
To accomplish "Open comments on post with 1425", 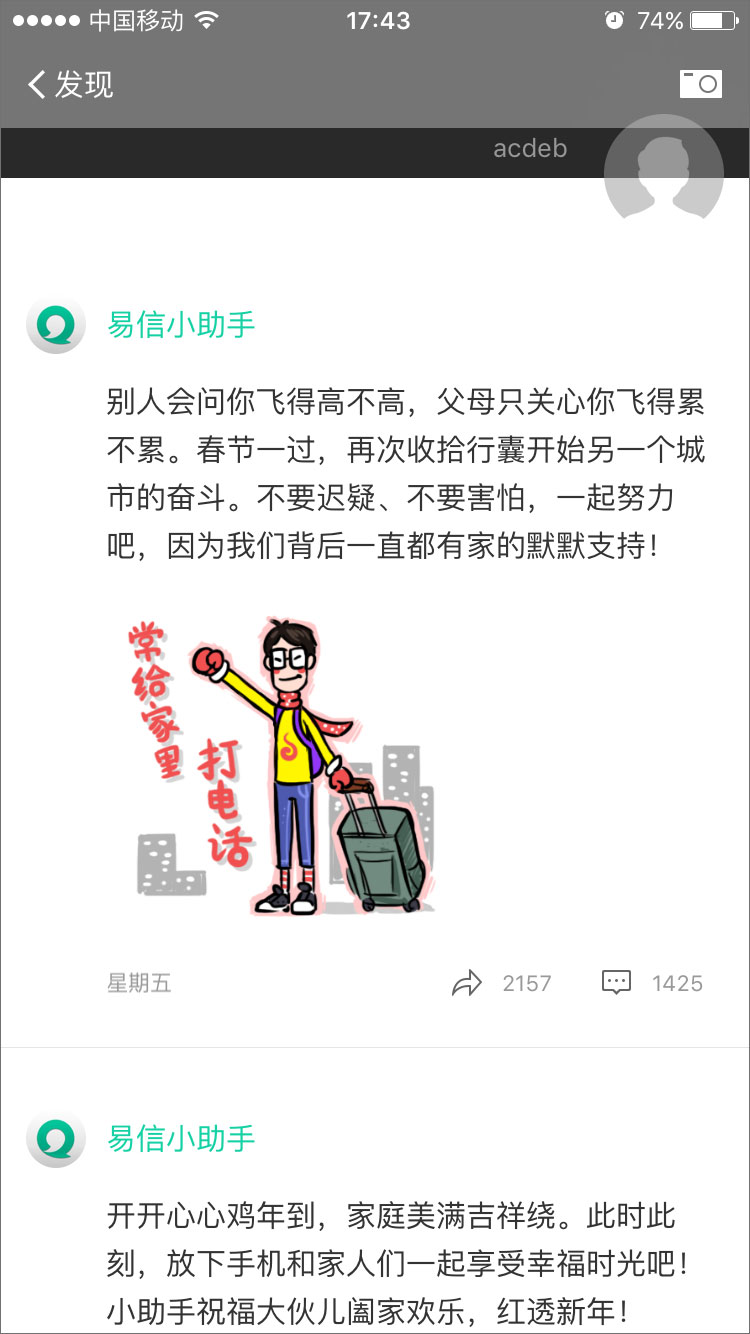I will (x=617, y=983).
